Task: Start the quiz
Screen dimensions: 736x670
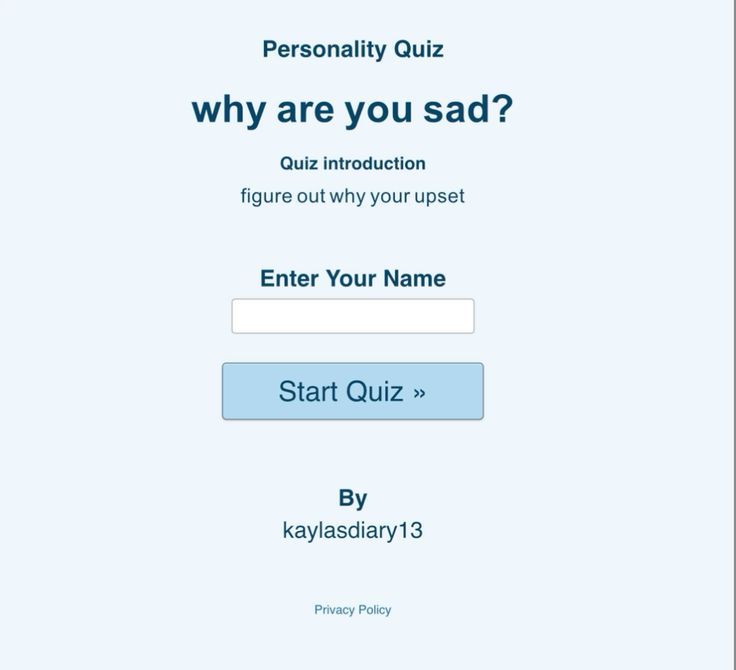Action: click(352, 391)
